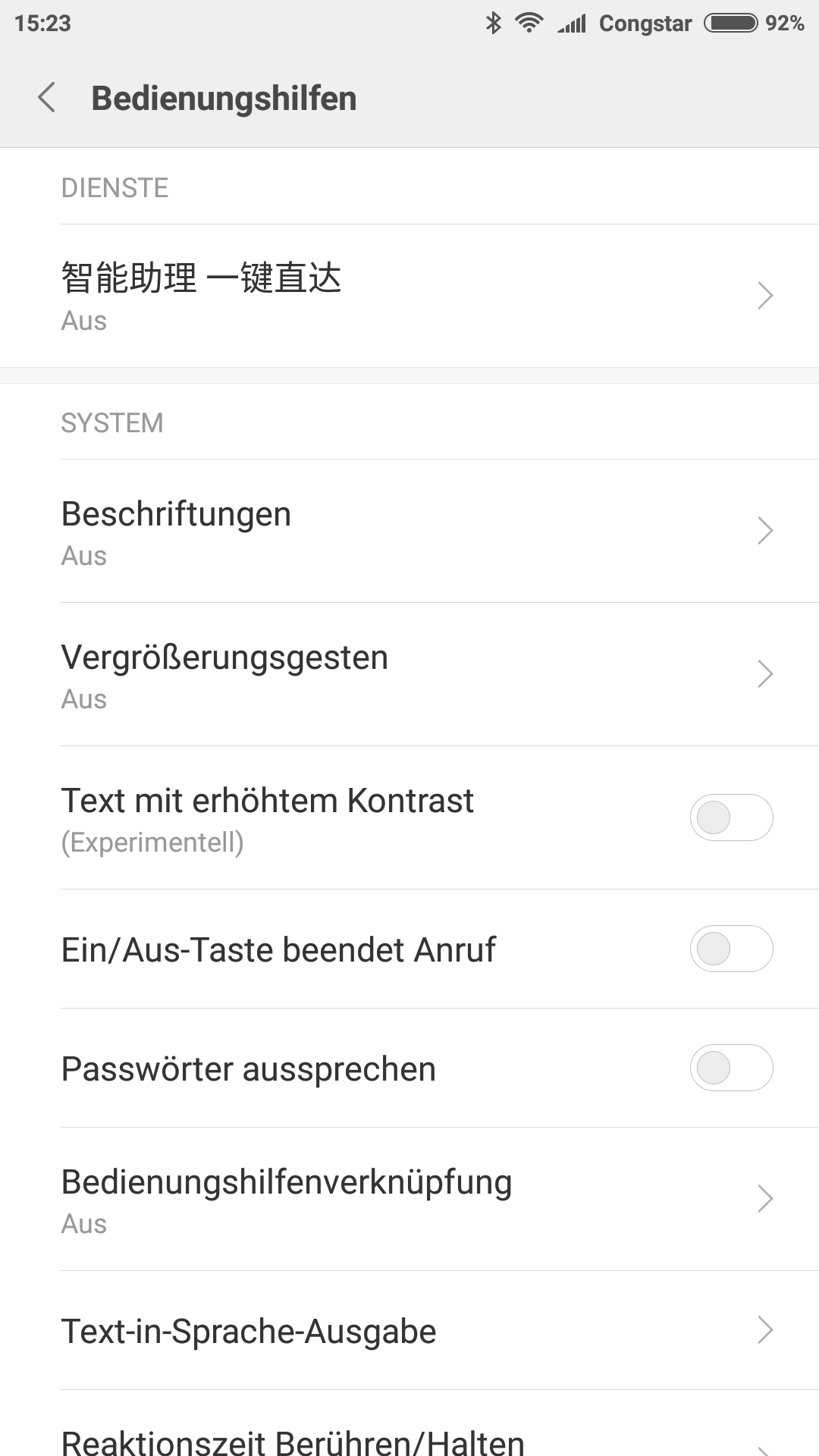Open the 智能助理 一键直达 service
The image size is (819, 1456).
point(409,297)
